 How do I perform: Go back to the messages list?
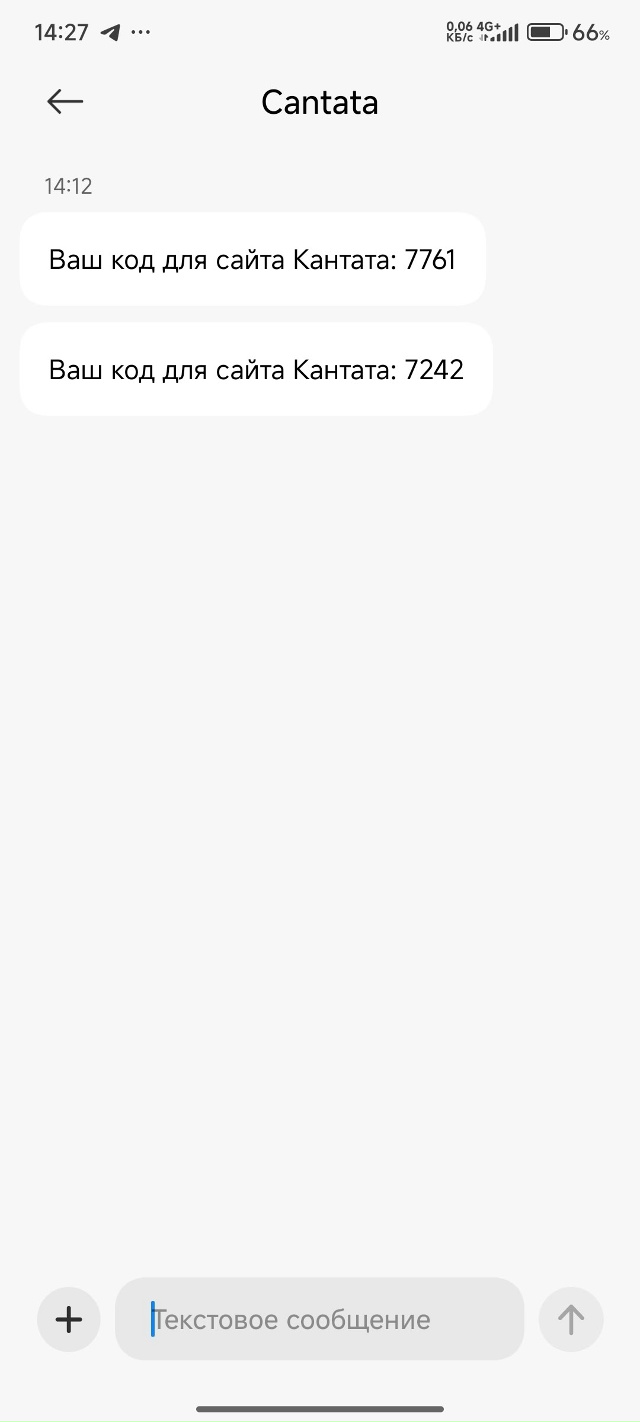[65, 101]
